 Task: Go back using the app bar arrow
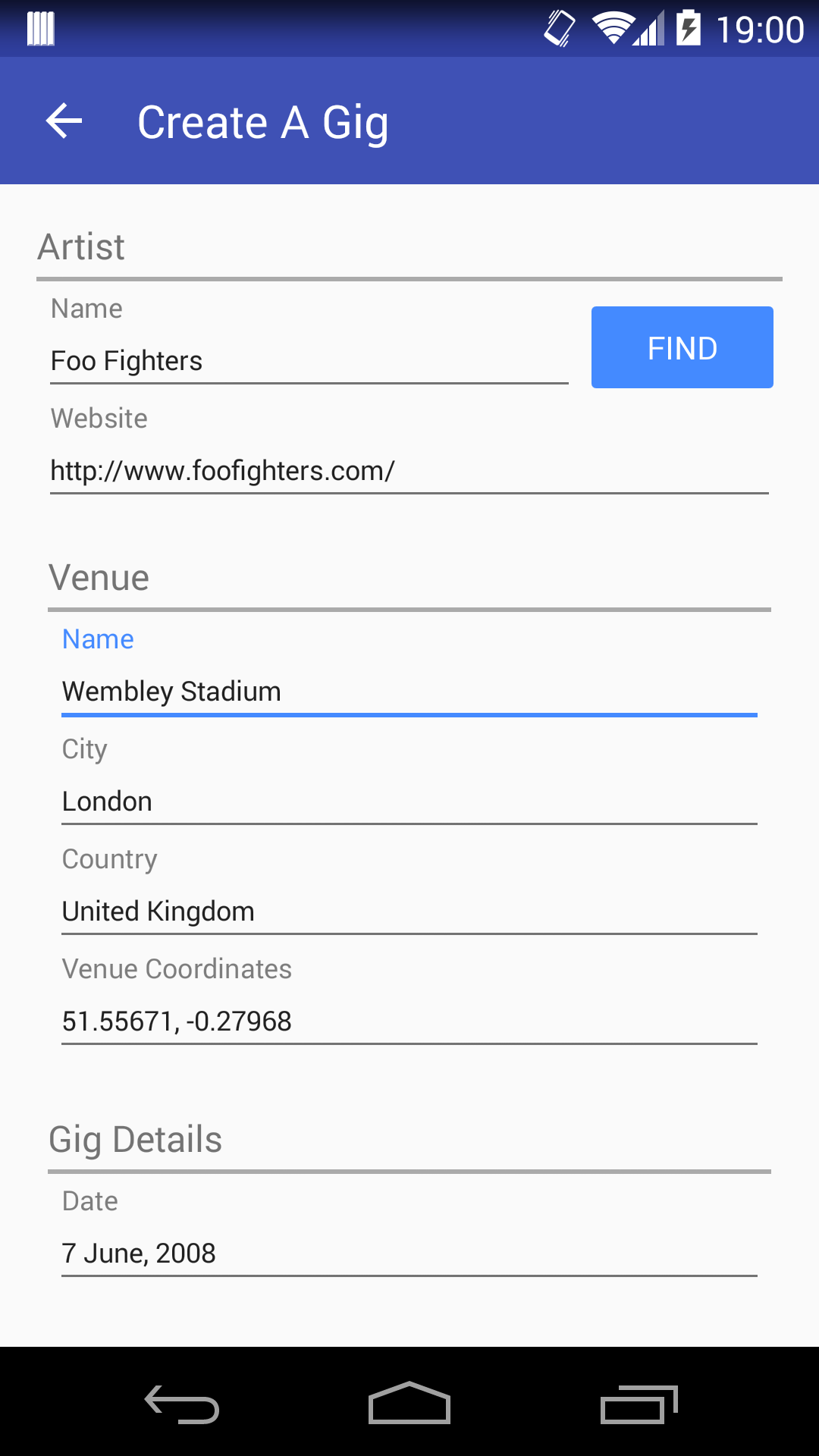click(64, 121)
